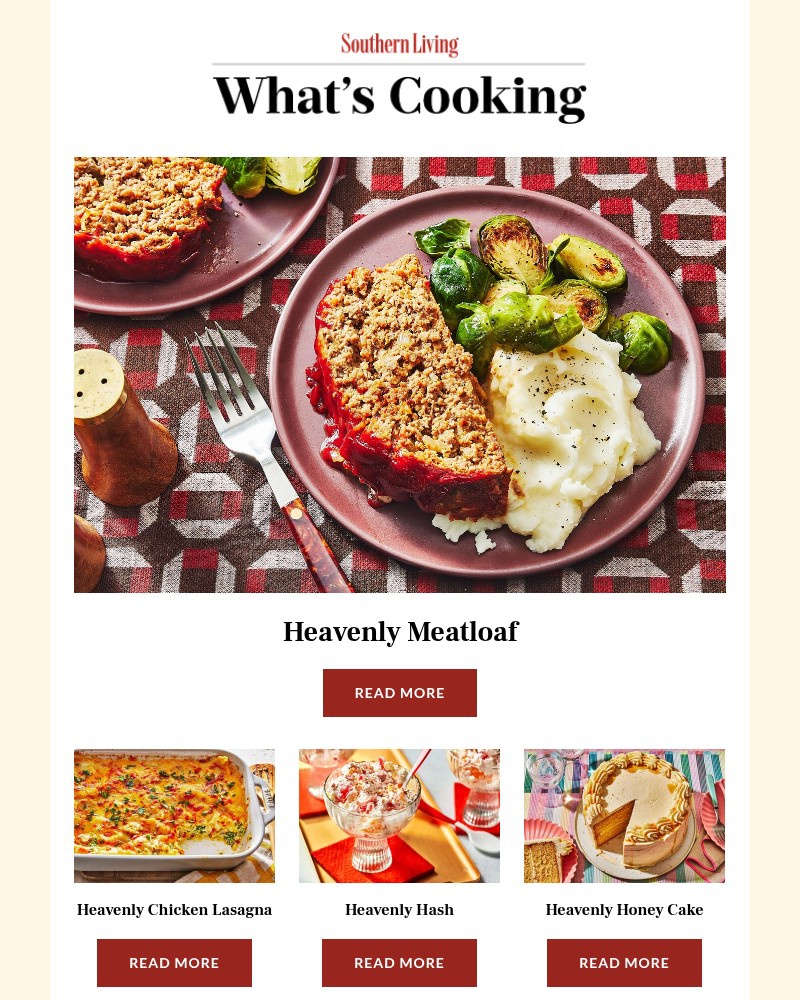Click the divider line under the logo
The height and width of the screenshot is (1000, 800).
point(400,64)
